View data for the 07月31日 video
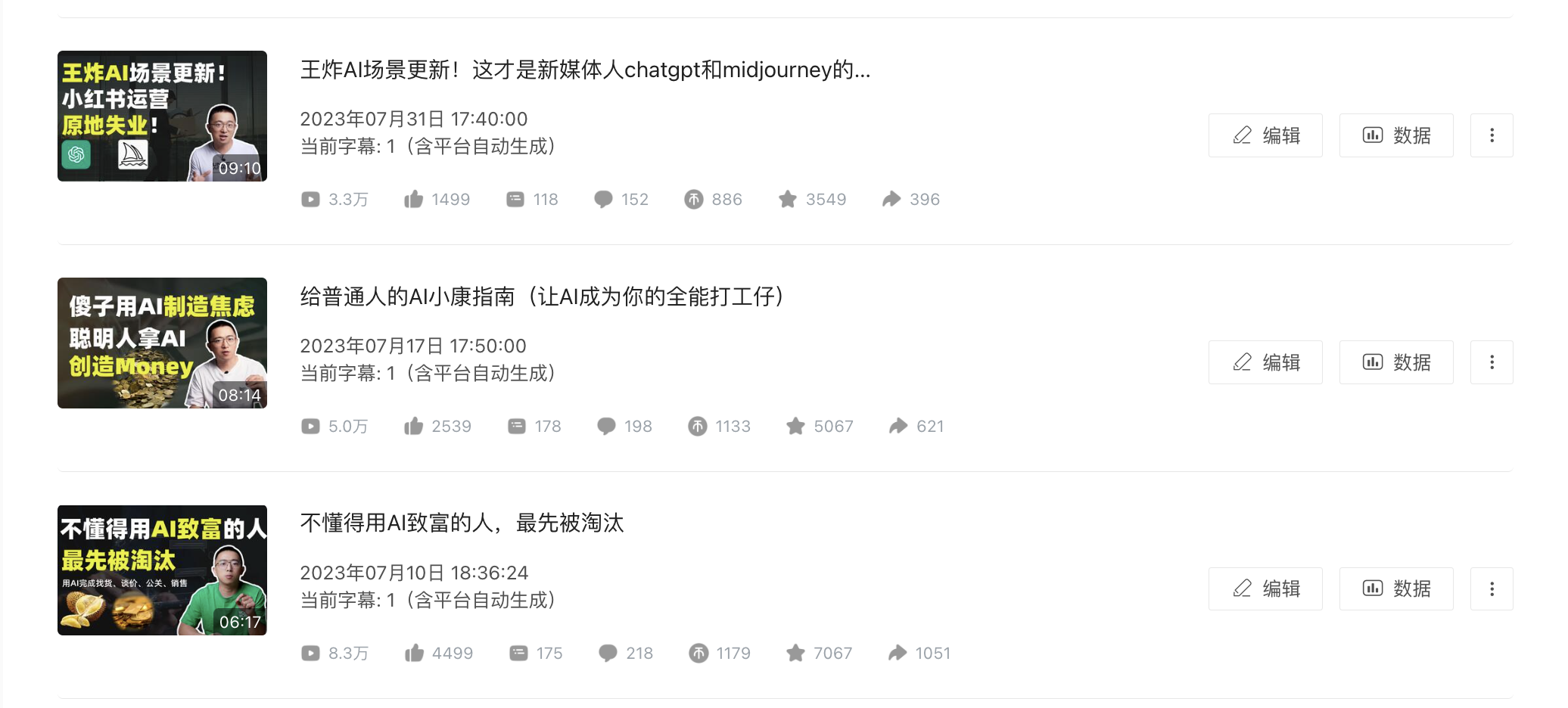Viewport: 1568px width, 708px height. click(x=1395, y=135)
